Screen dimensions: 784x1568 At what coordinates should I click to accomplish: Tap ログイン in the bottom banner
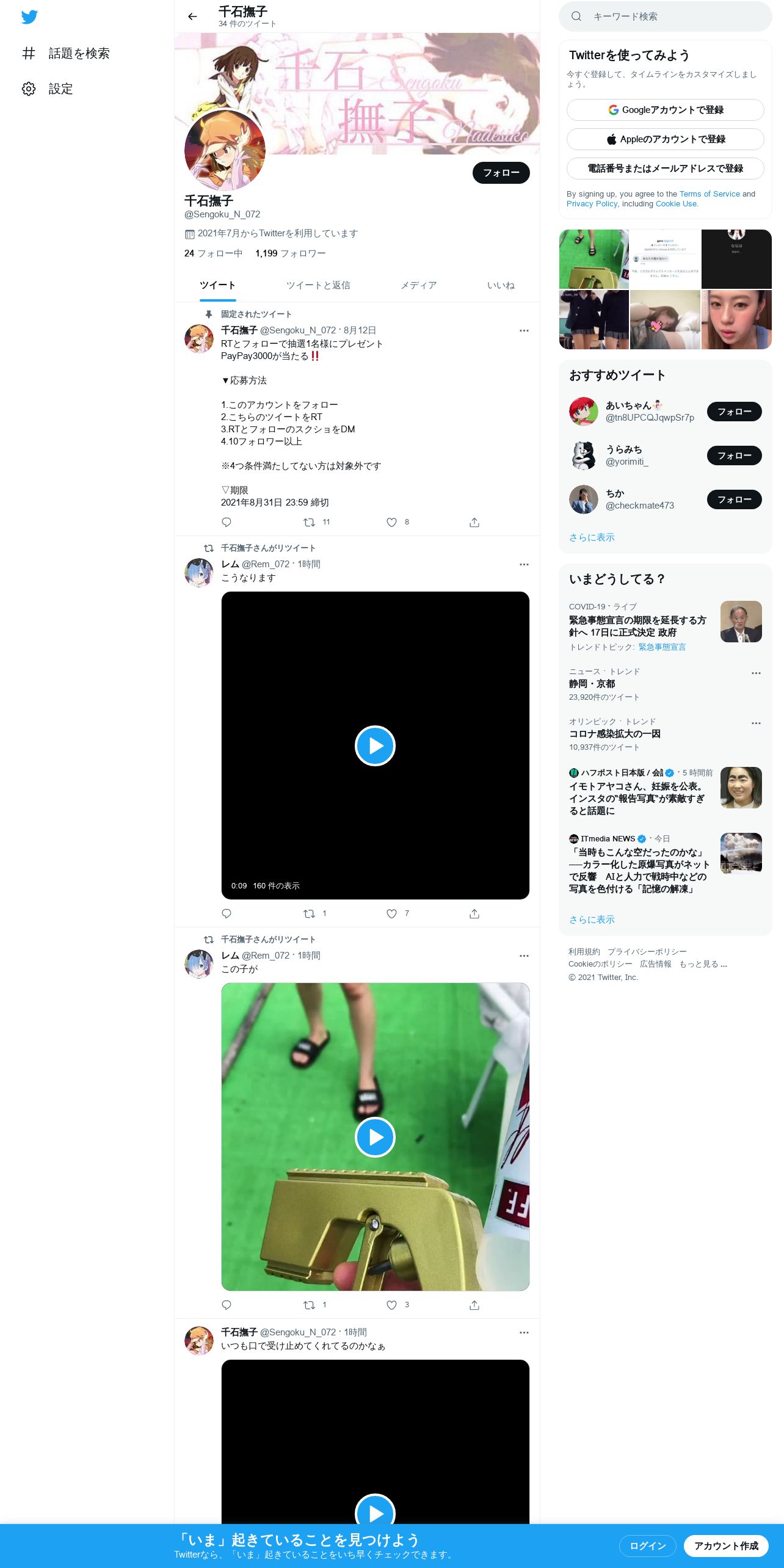pyautogui.click(x=648, y=1545)
